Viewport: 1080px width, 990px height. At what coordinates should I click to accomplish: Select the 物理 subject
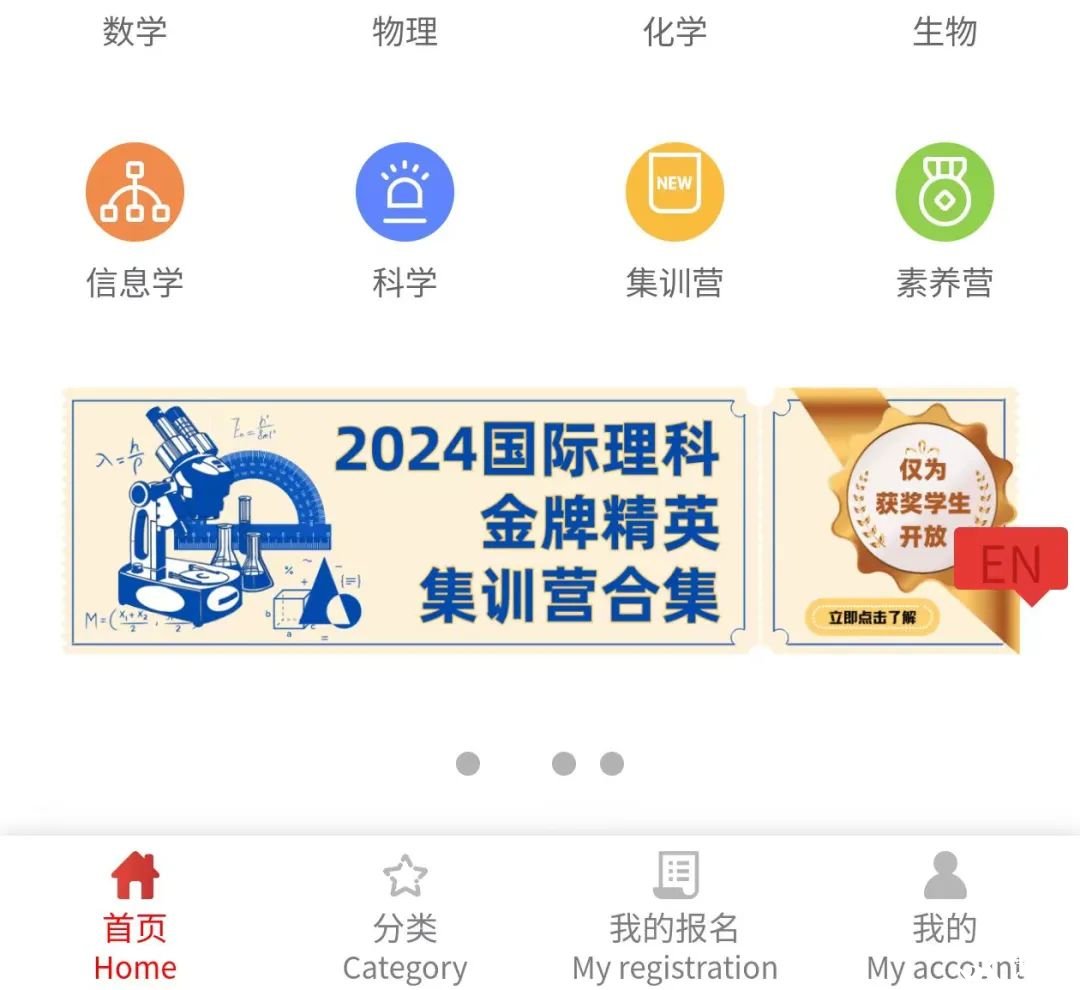point(405,31)
